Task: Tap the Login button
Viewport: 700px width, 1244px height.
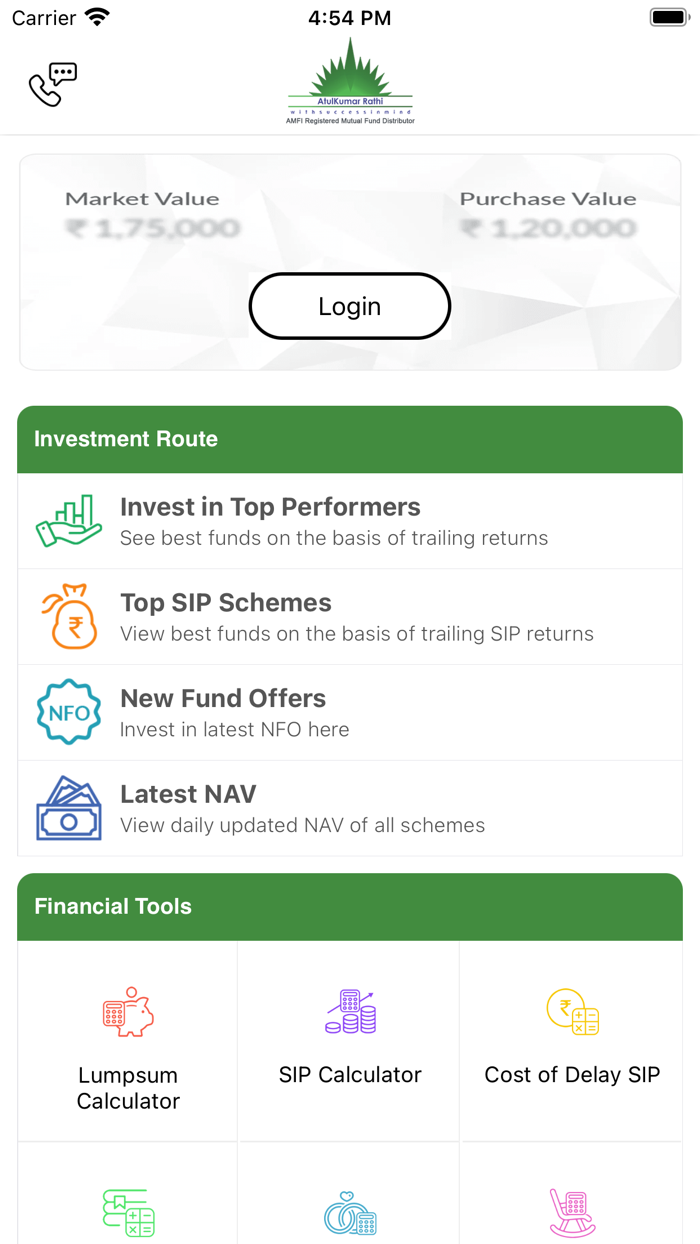Action: pyautogui.click(x=350, y=306)
